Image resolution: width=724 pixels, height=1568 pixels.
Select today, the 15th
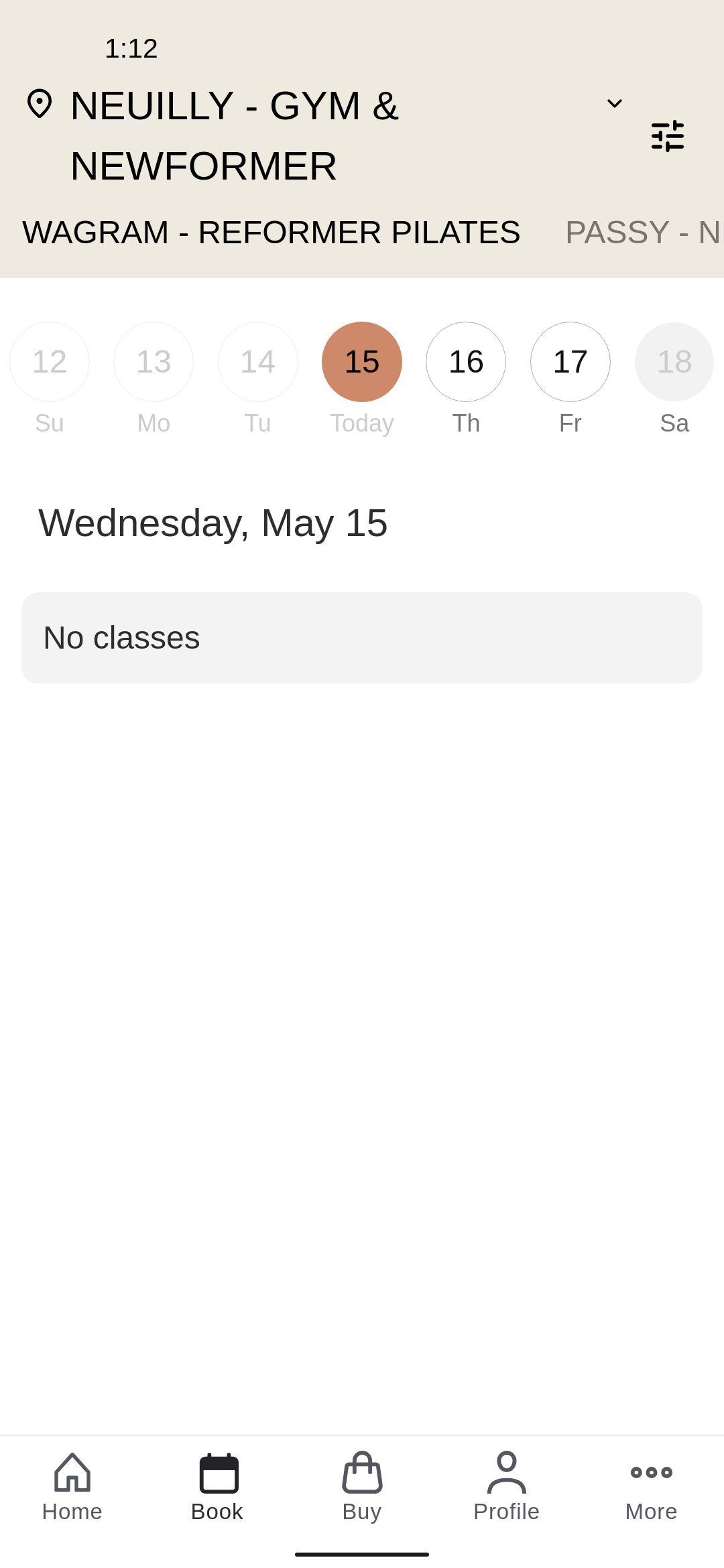[362, 362]
